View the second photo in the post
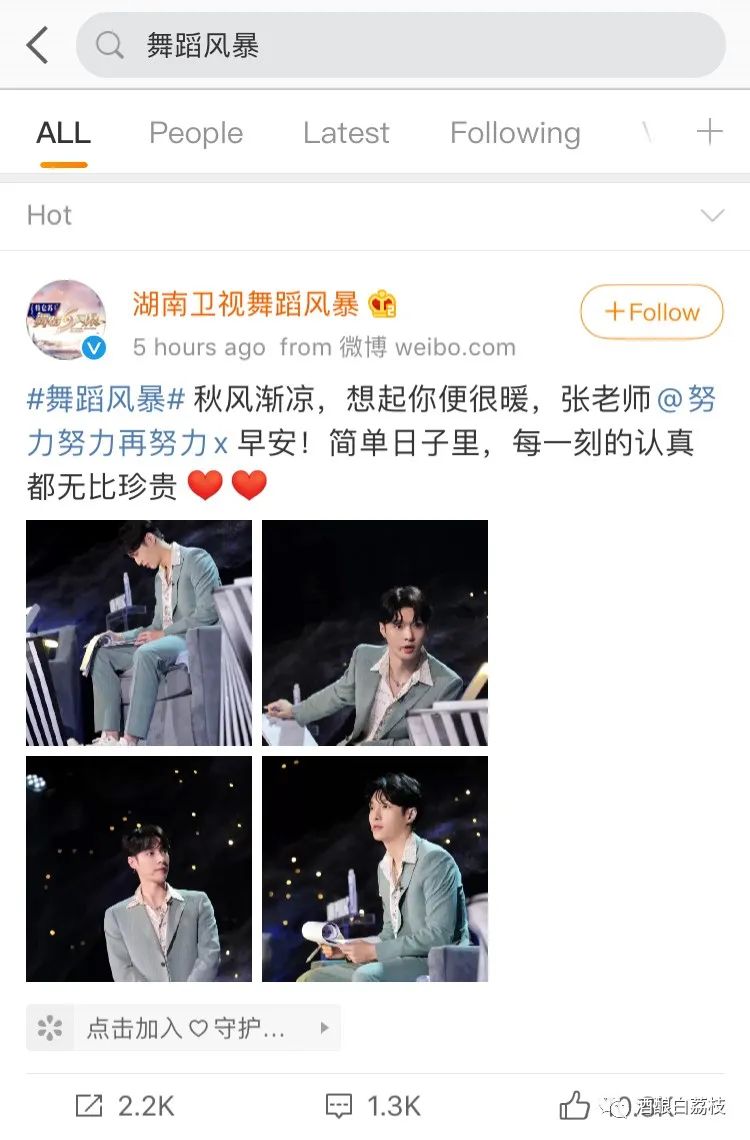 tap(375, 633)
